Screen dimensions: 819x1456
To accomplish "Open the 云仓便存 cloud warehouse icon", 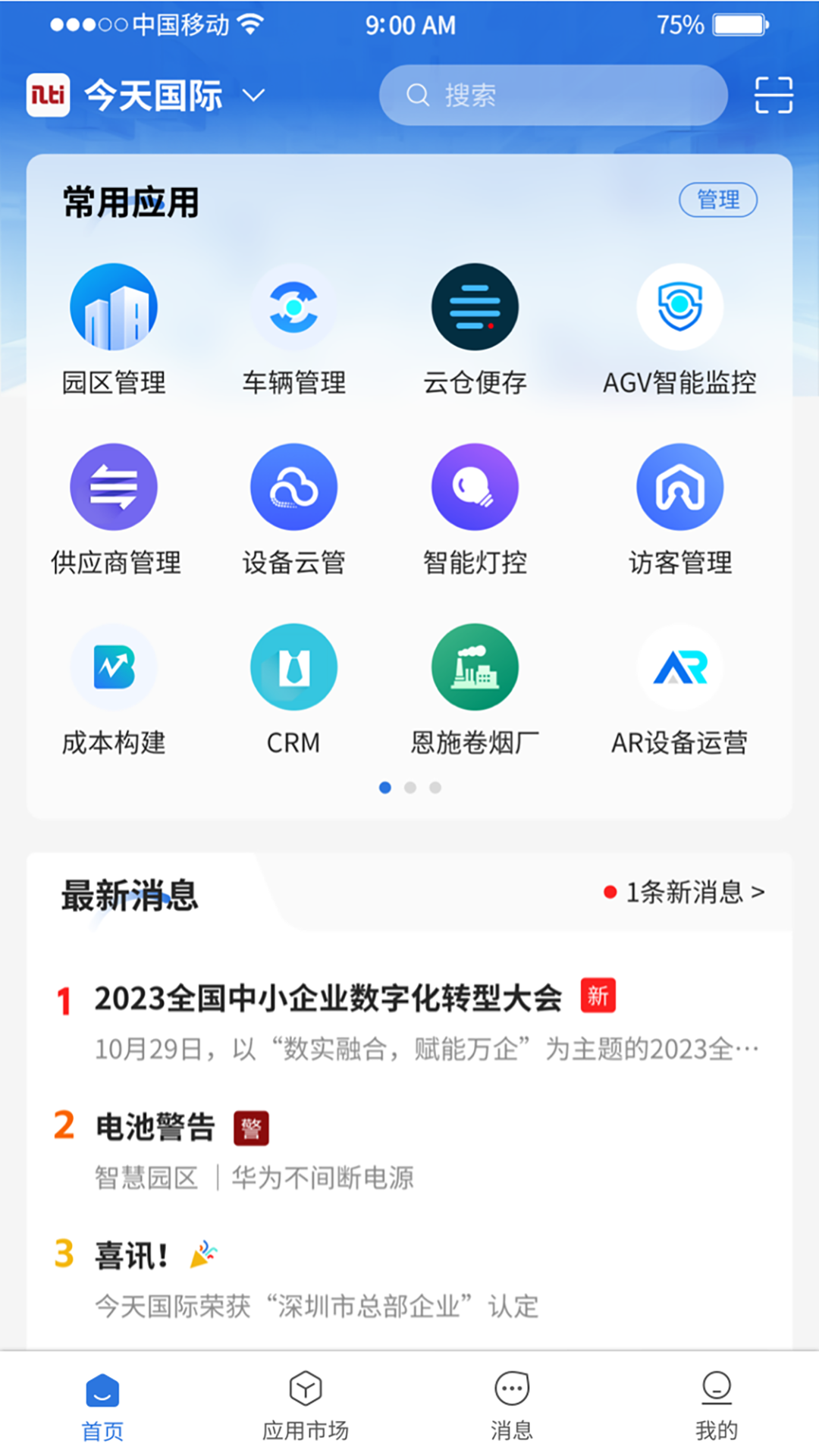I will coord(475,306).
